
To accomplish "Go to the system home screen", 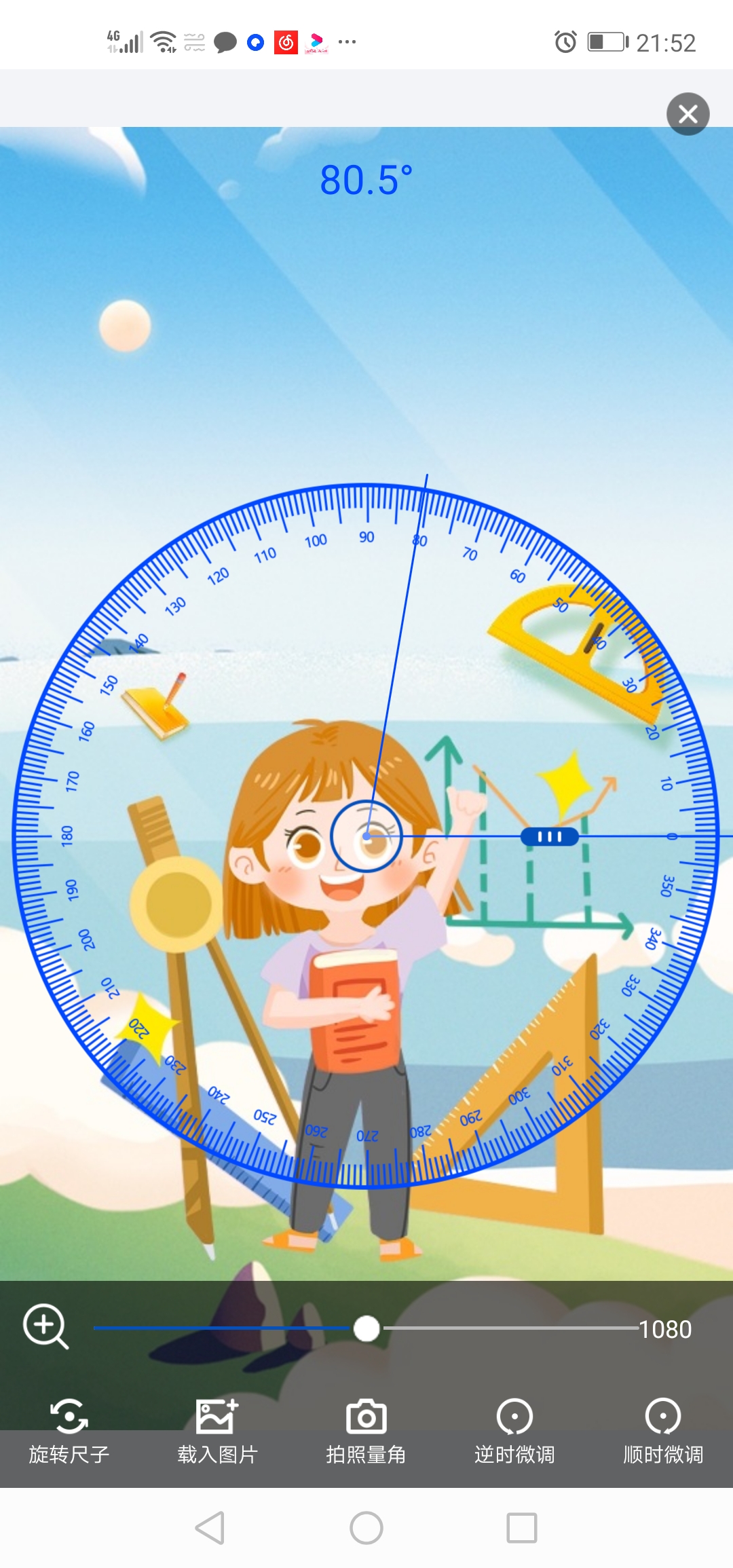I will pyautogui.click(x=366, y=1528).
